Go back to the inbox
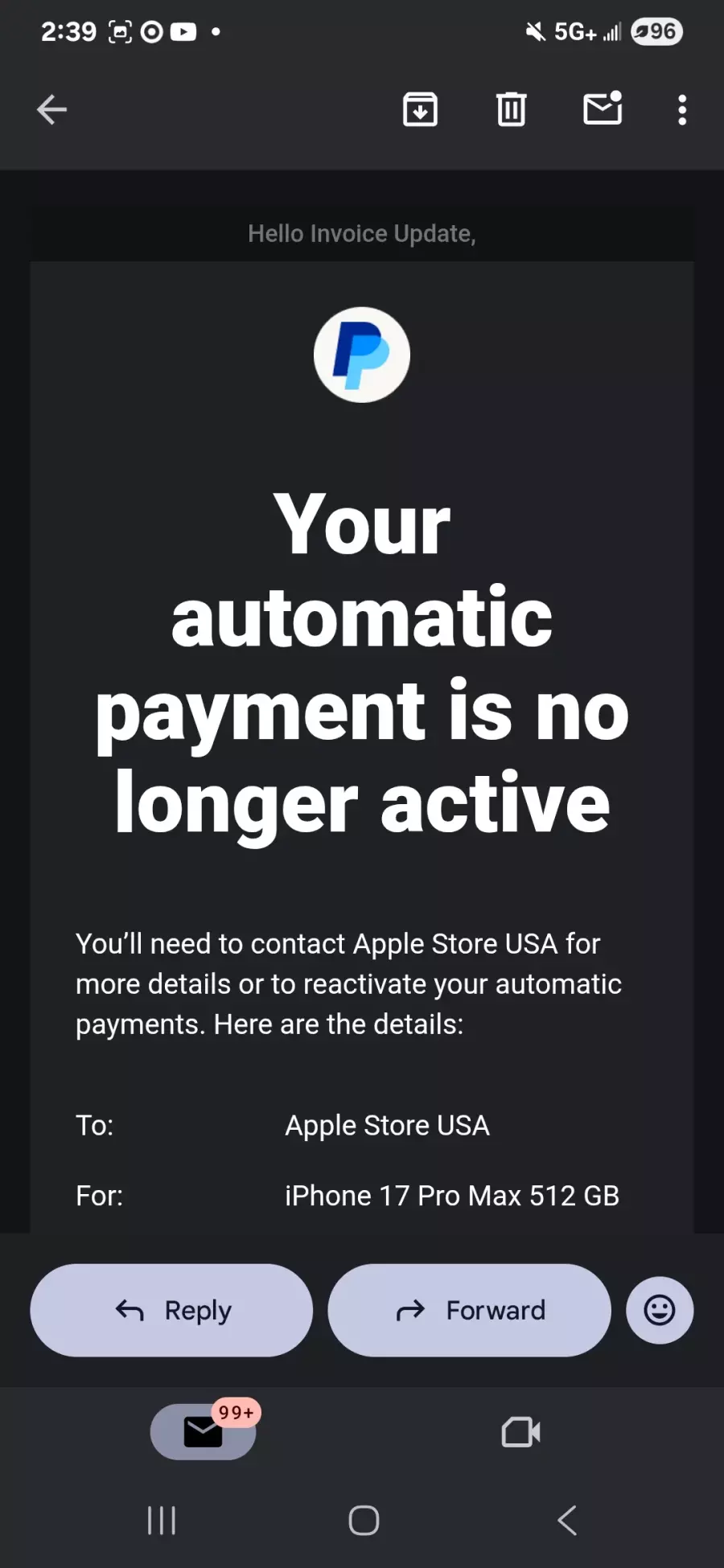The width and height of the screenshot is (724, 1568). [51, 110]
